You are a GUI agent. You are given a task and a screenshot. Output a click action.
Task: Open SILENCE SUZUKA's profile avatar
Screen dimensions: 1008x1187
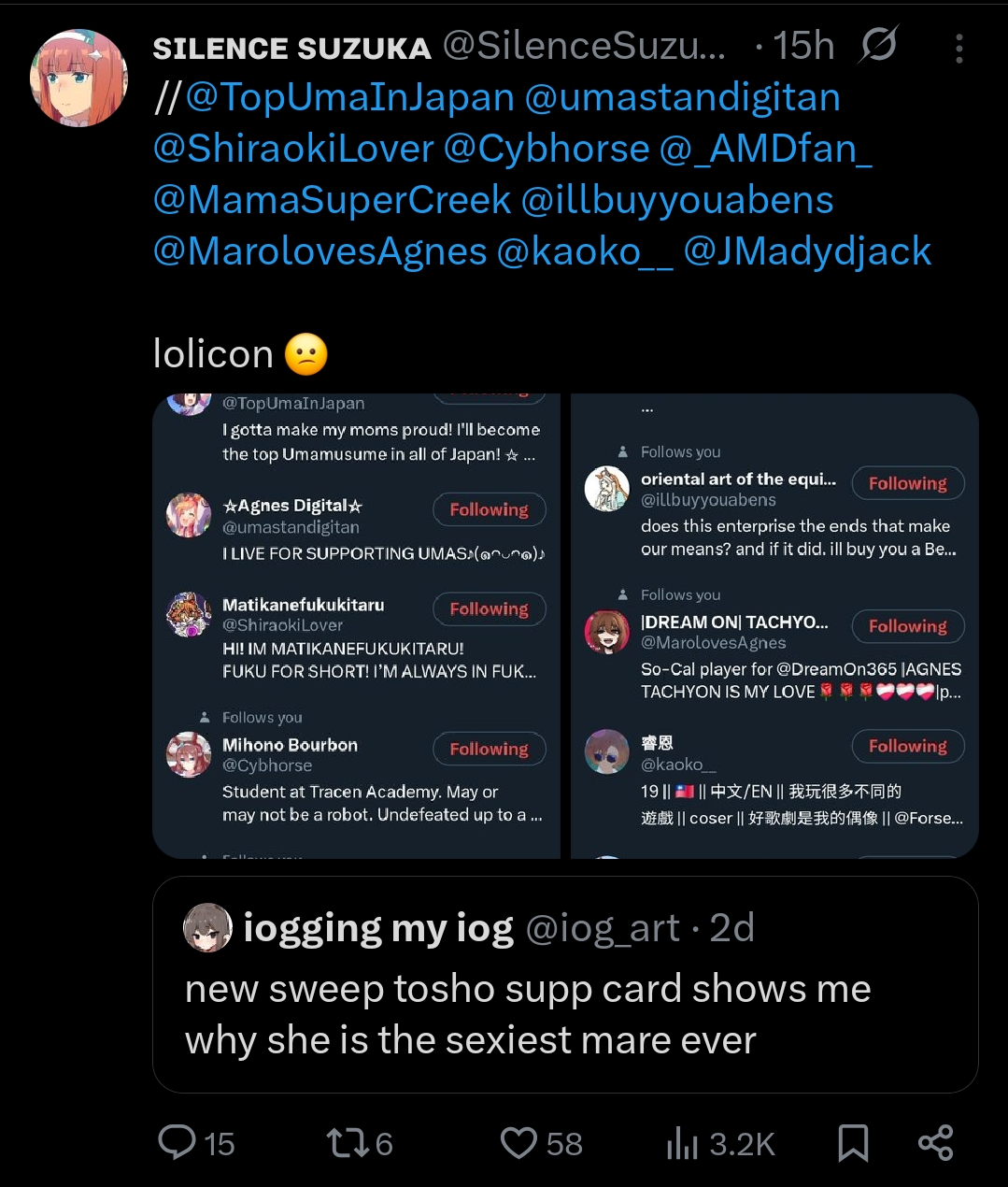click(x=78, y=79)
